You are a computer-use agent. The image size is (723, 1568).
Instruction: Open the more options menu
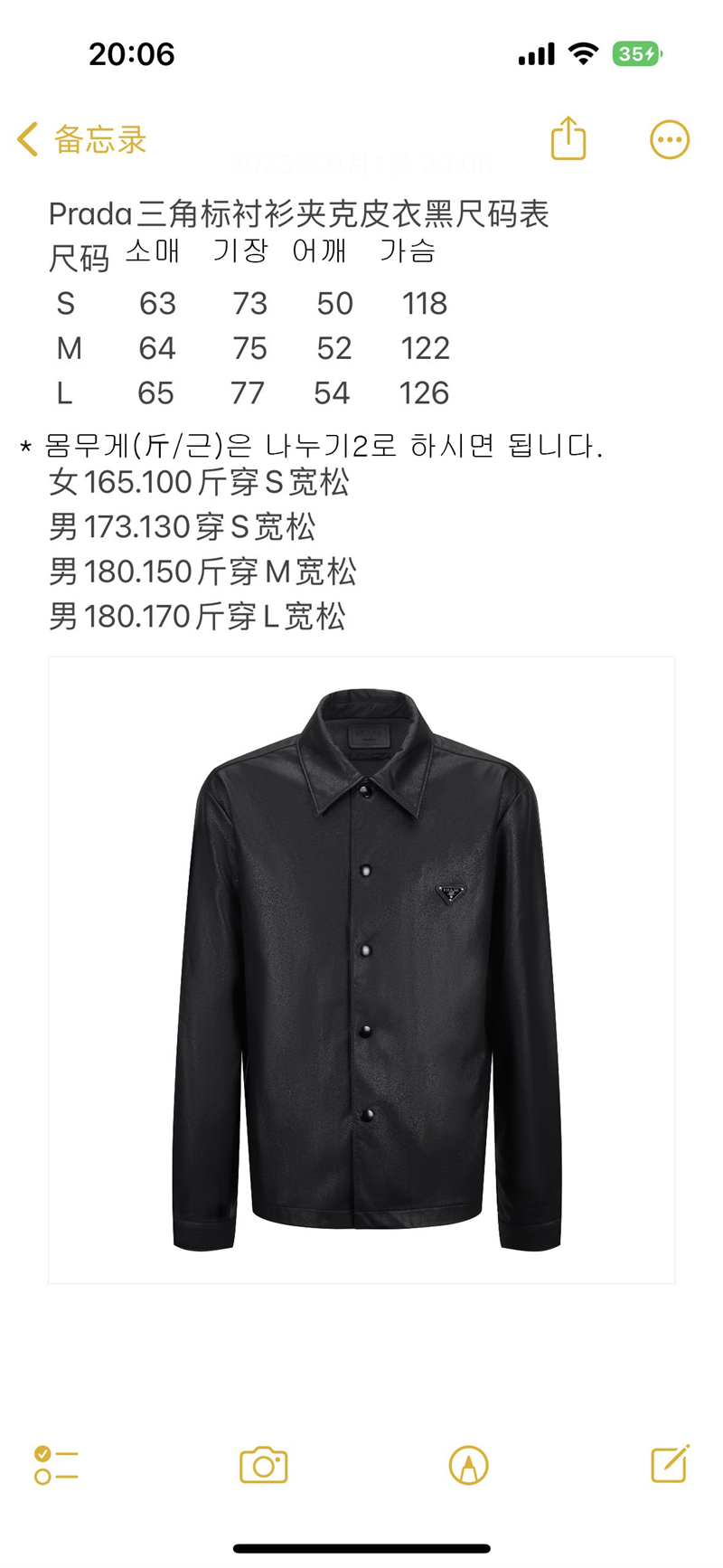670,140
